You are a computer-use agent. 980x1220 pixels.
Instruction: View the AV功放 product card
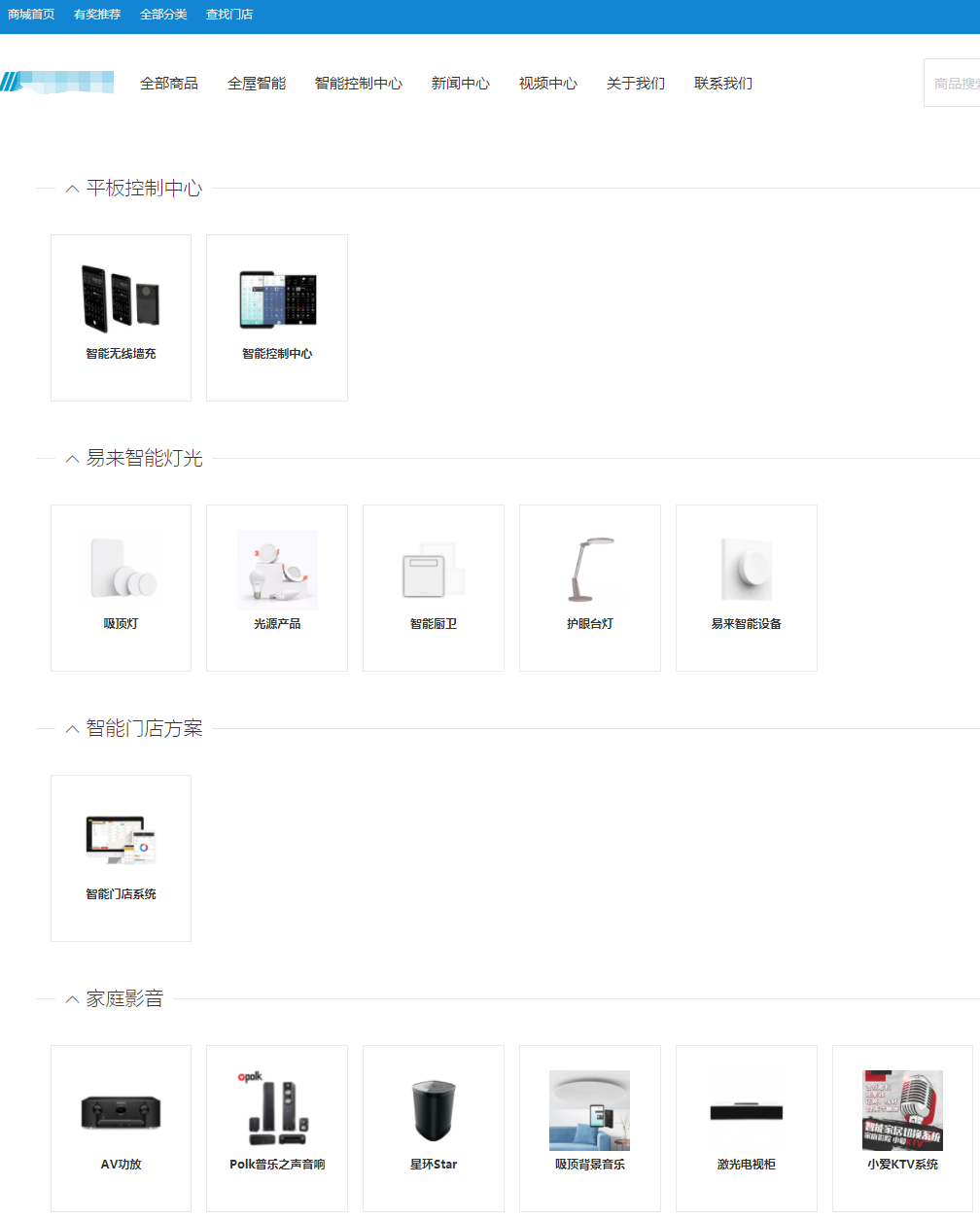pyautogui.click(x=122, y=1129)
